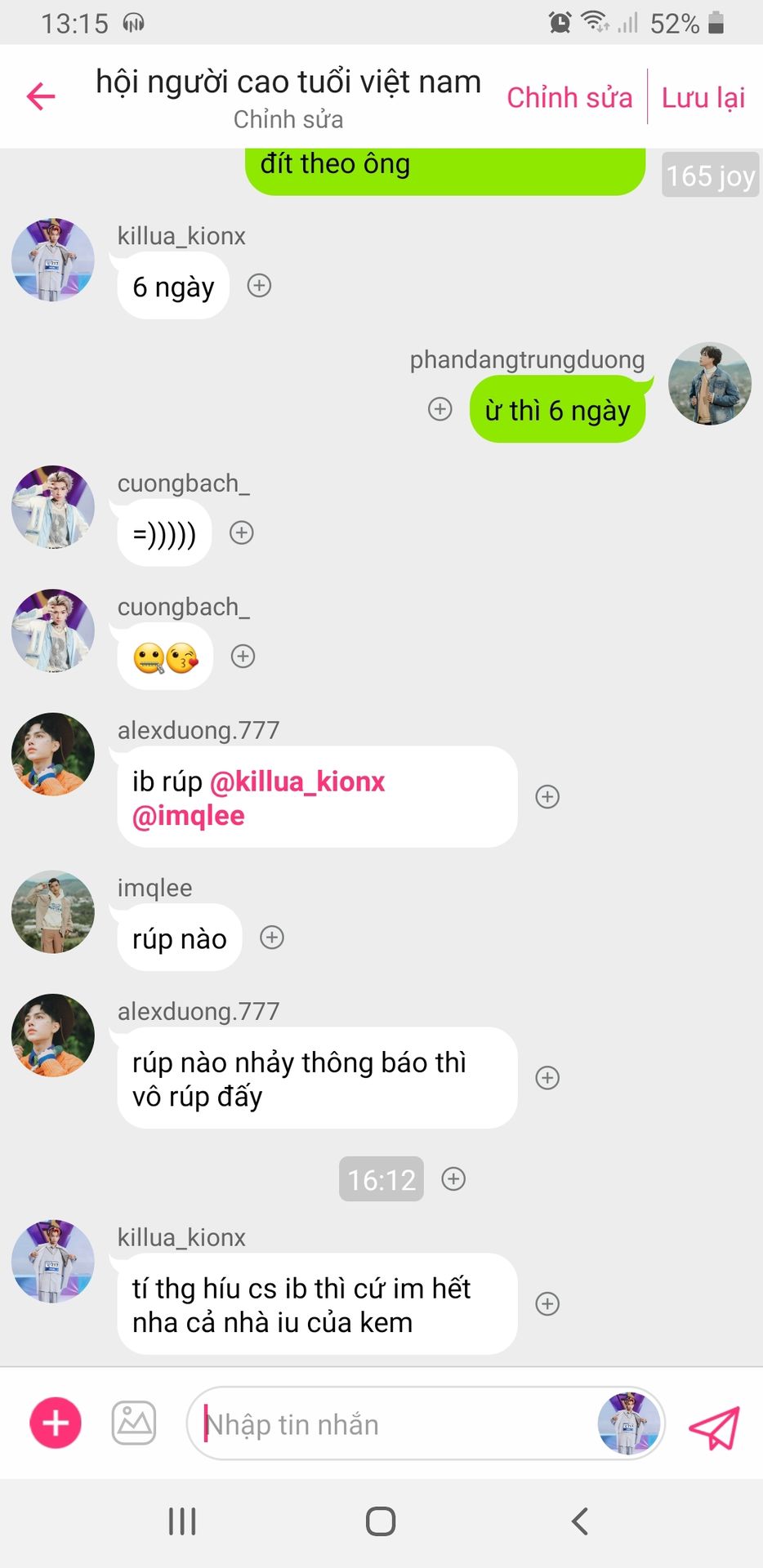Screen dimensions: 763x1568
Task: Tap Chỉnh sửa in the header
Action: [569, 98]
